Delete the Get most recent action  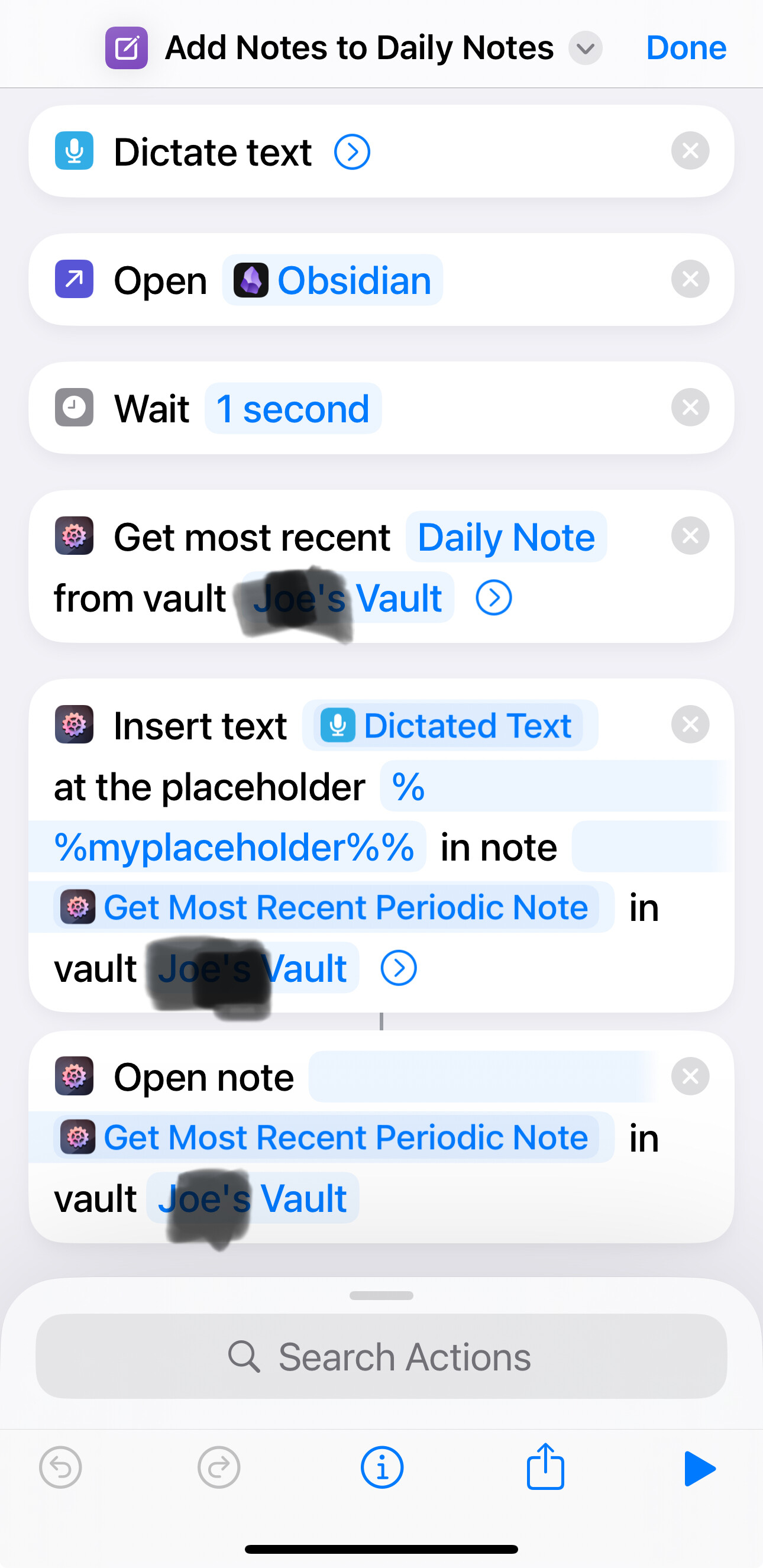point(690,536)
